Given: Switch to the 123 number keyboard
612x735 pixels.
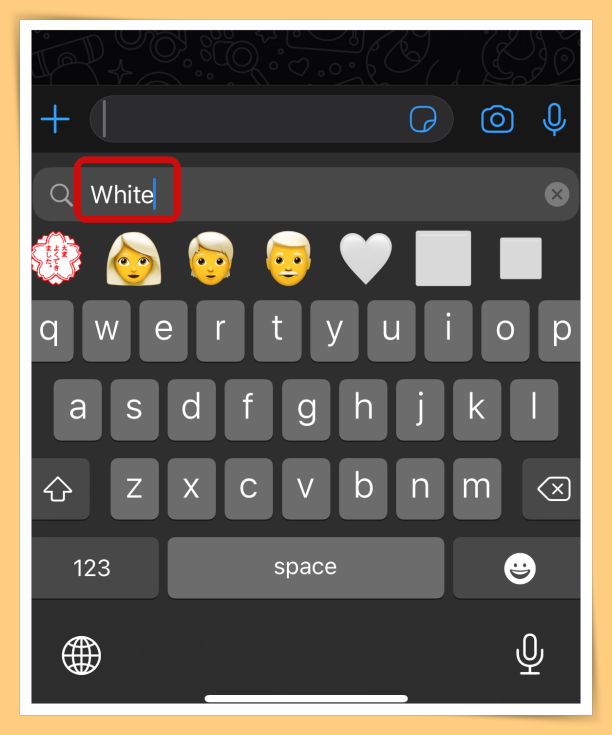Looking at the screenshot, I should click(93, 568).
